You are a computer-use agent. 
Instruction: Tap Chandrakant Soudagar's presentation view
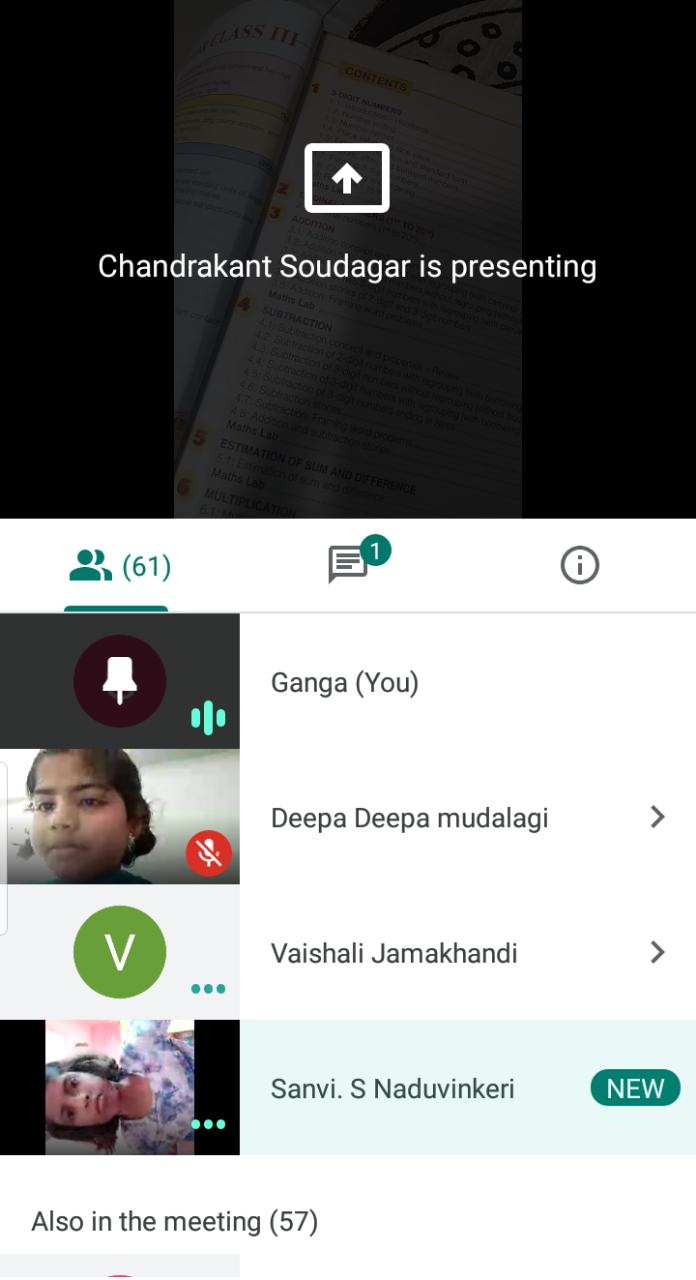pos(348,259)
